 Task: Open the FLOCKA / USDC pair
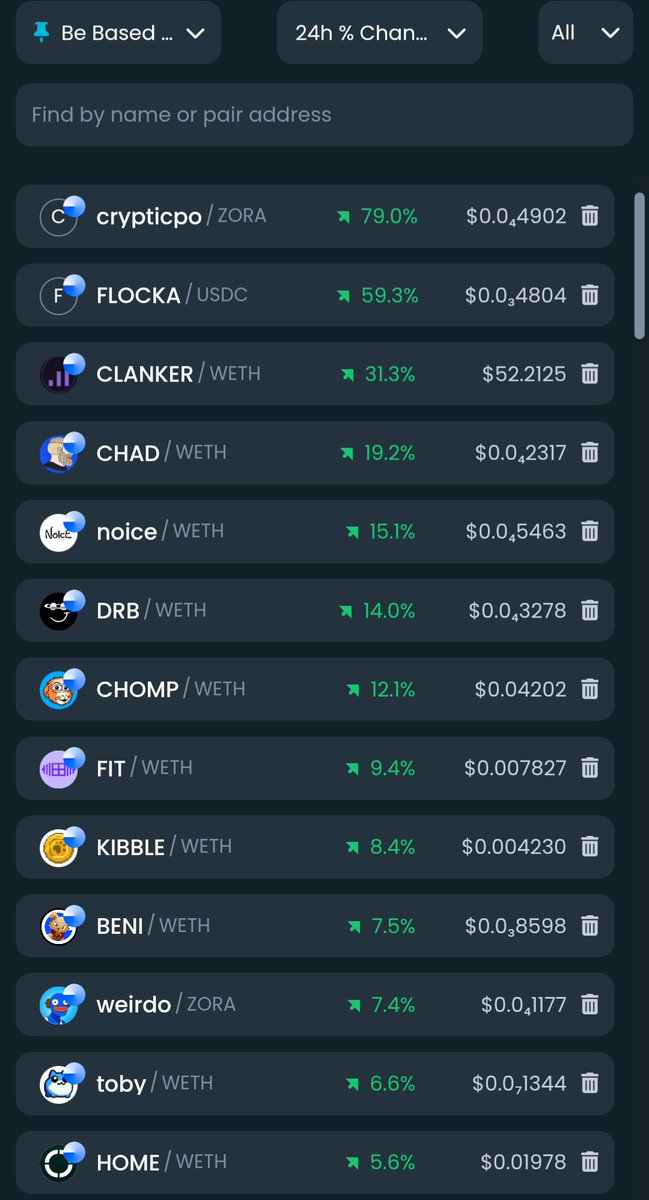point(315,295)
